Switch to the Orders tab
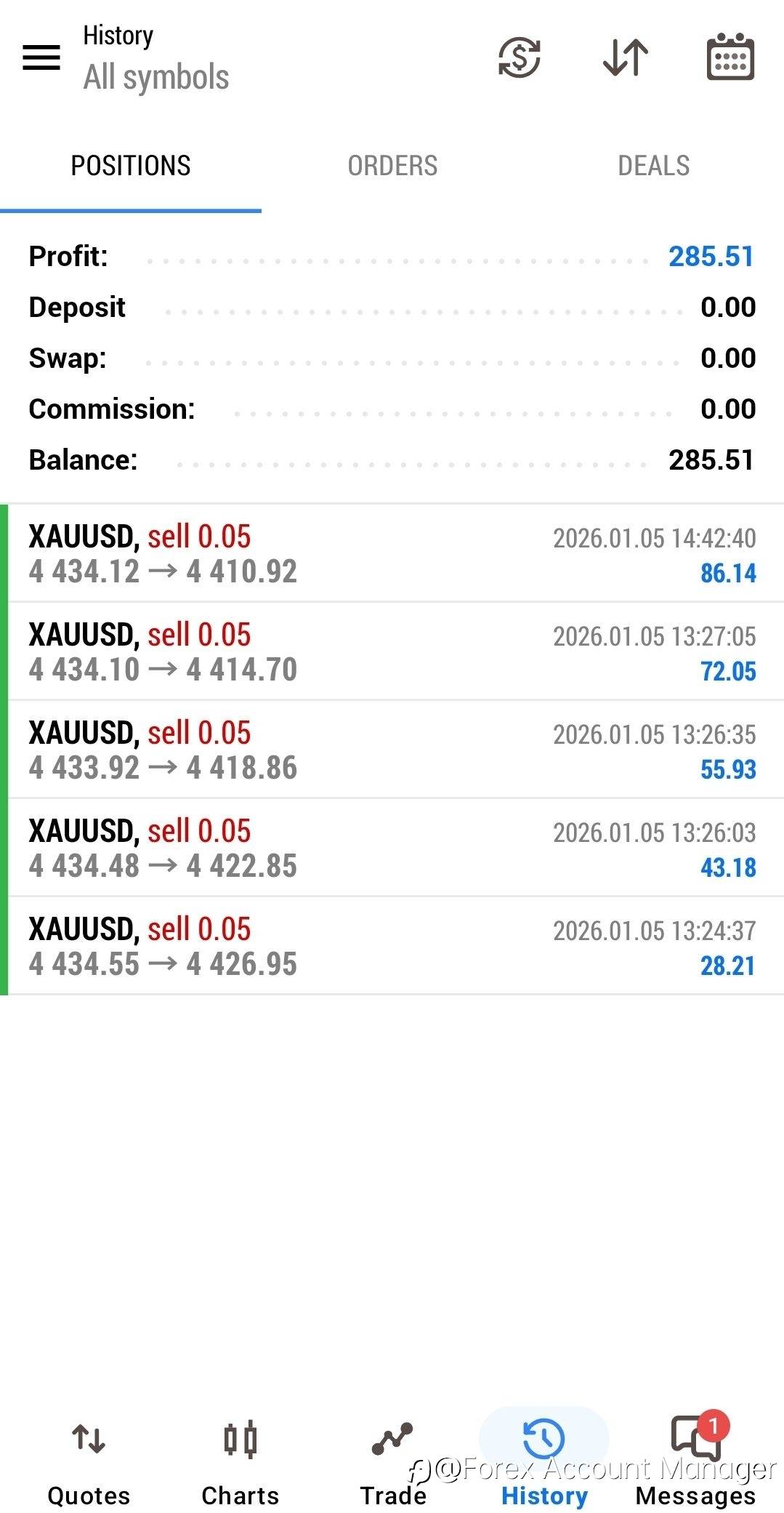Screen dimensions: 784x1513 coord(392,166)
